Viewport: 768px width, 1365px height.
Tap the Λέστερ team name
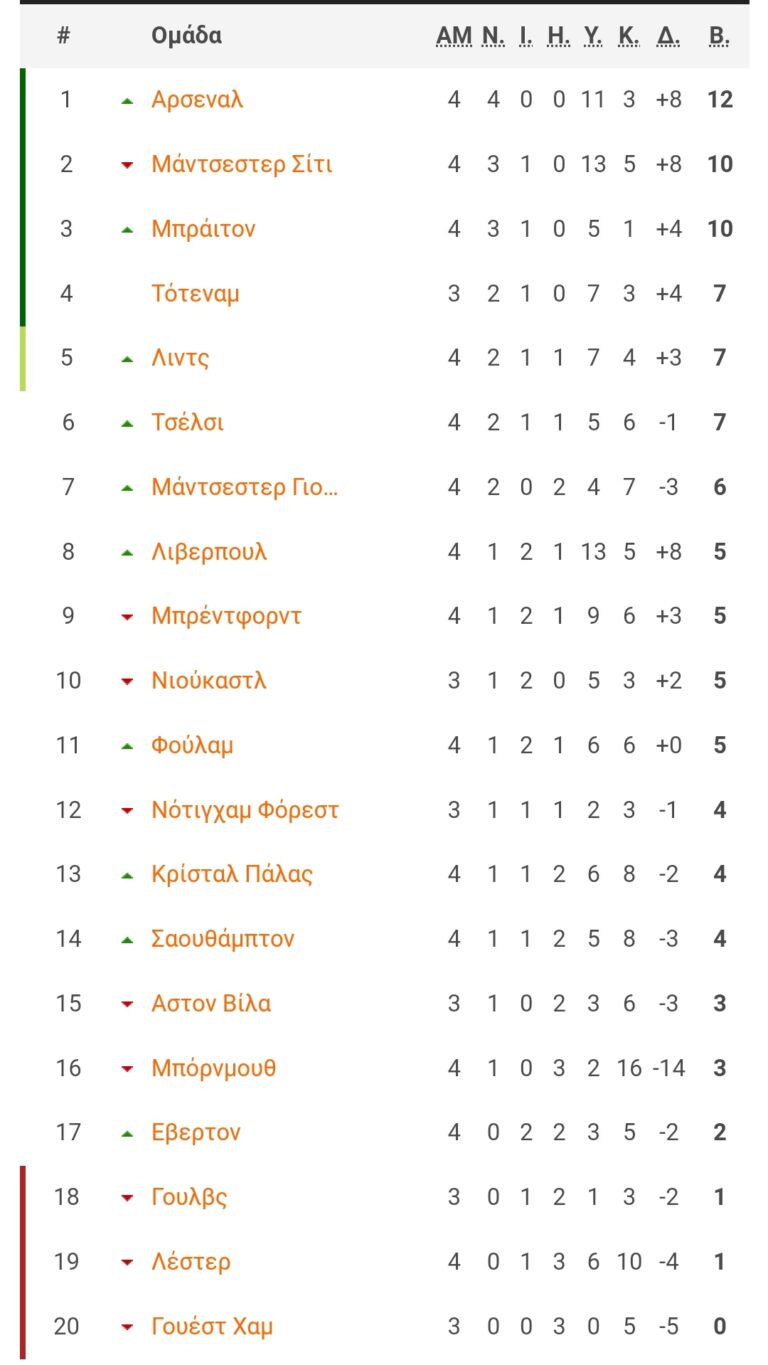[191, 1261]
